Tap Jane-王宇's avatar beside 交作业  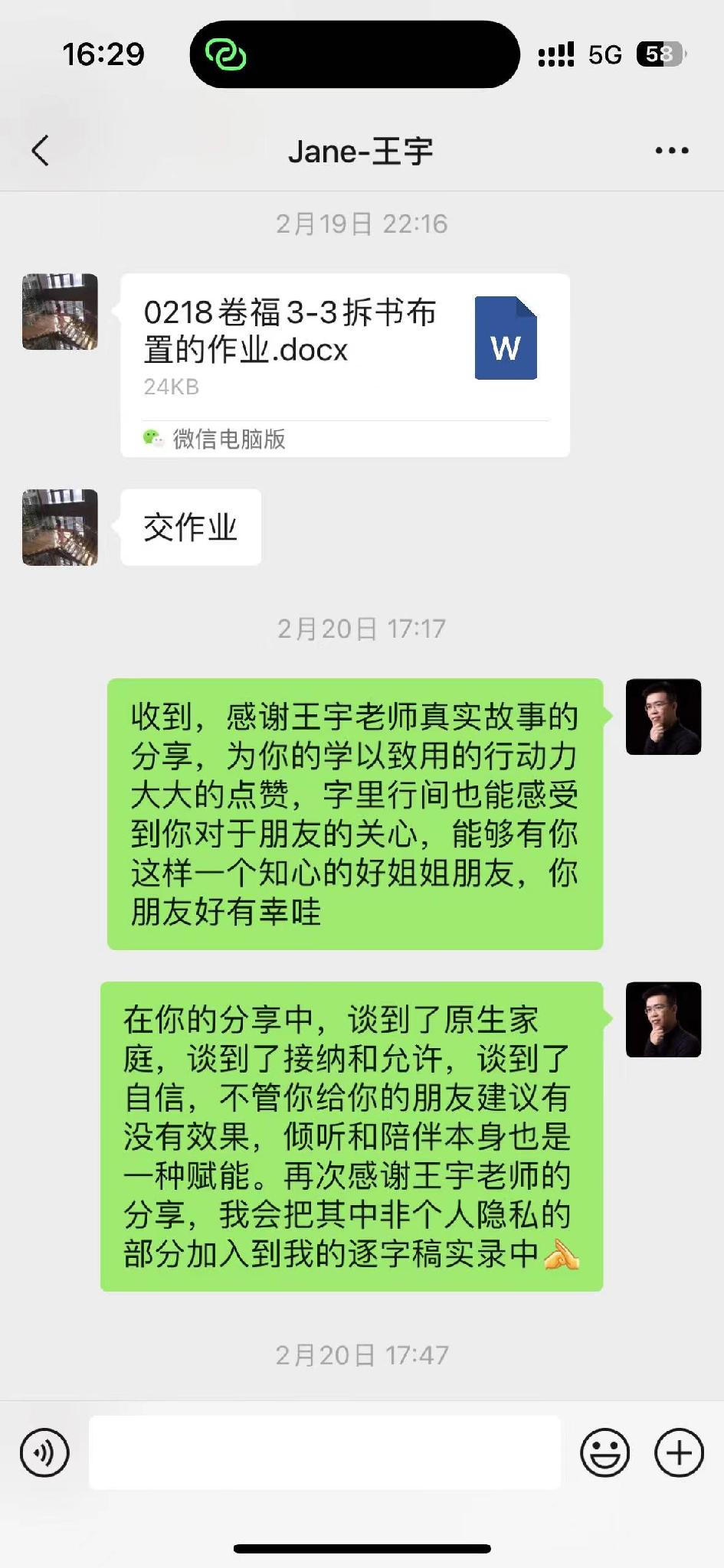coord(60,528)
